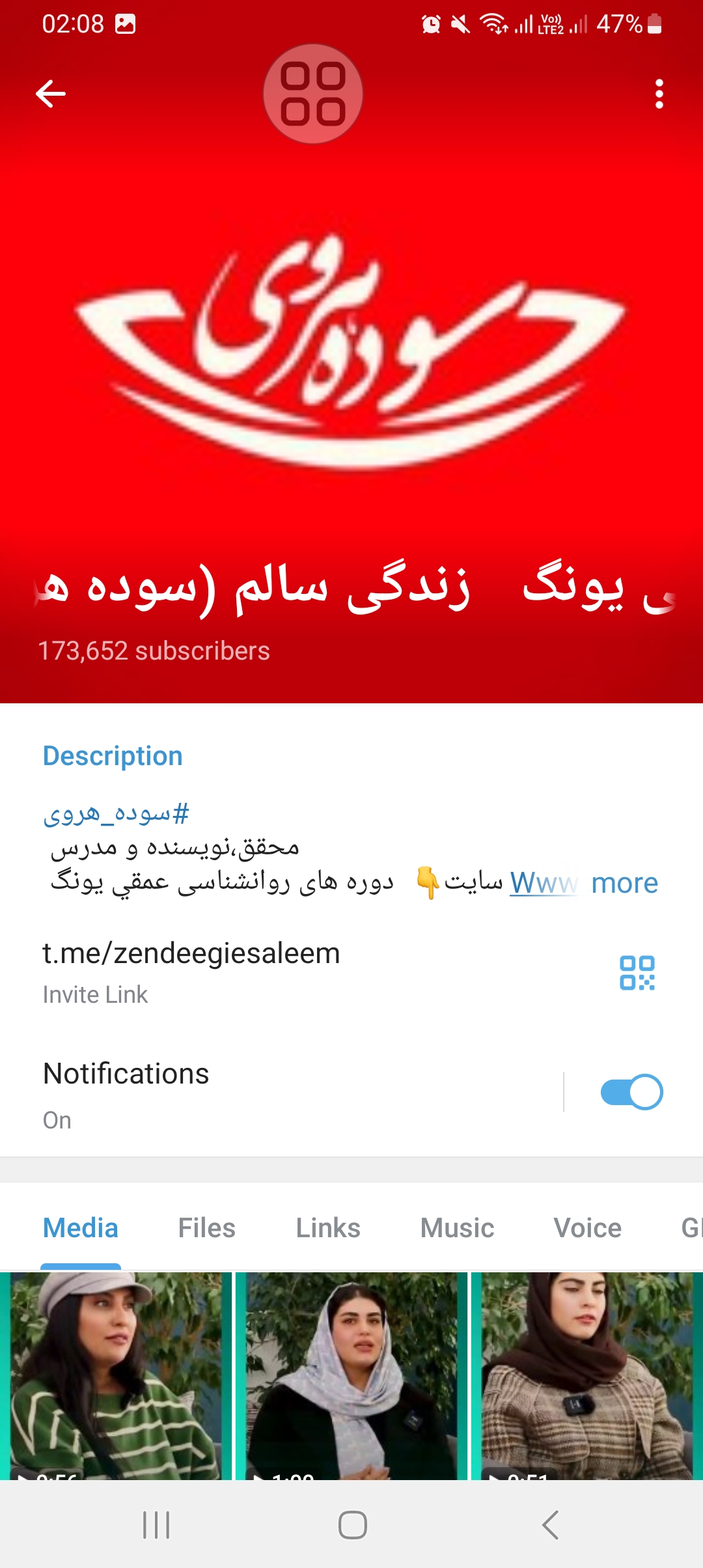Switch to the Links tab
Screen dimensions: 703x1568
tap(327, 1228)
